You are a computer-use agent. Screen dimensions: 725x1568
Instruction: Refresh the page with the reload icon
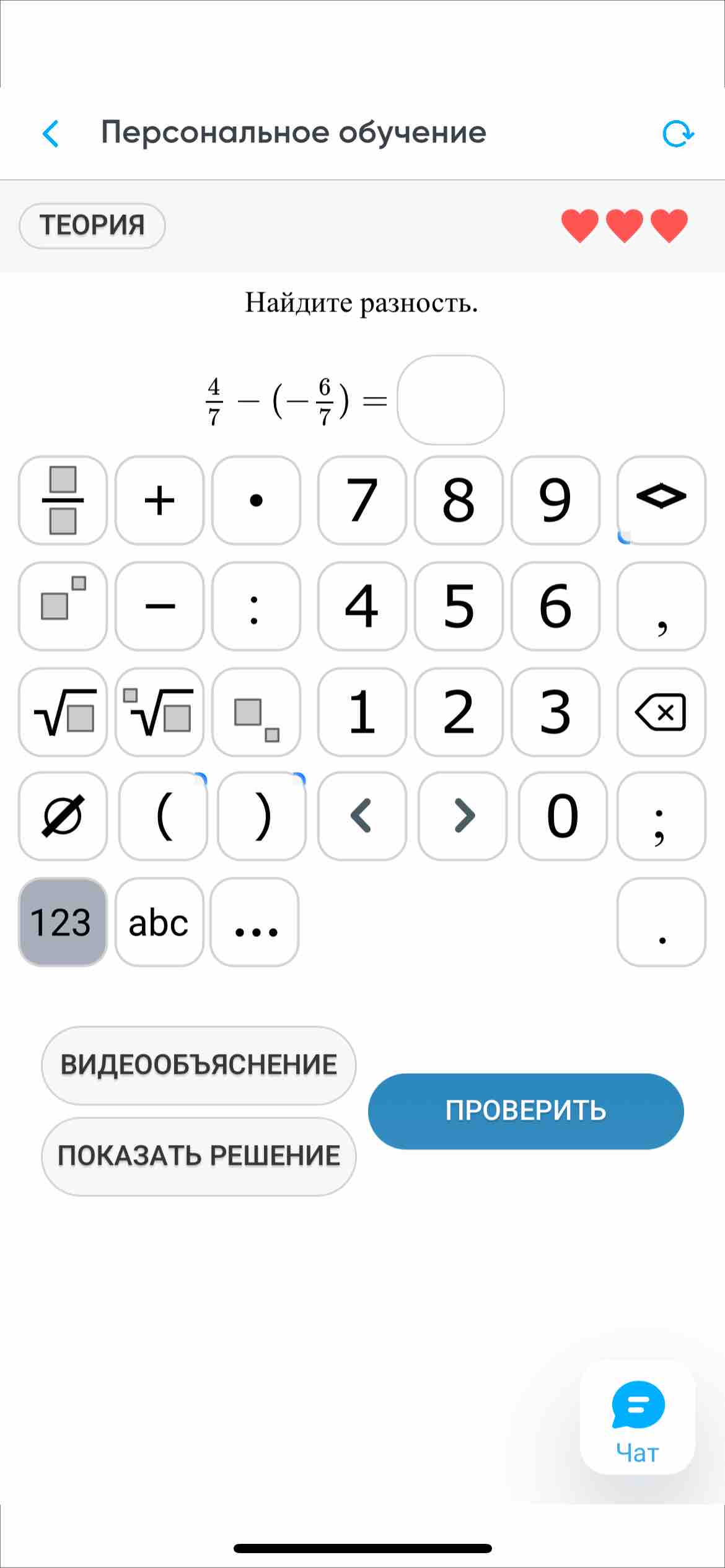[x=678, y=134]
